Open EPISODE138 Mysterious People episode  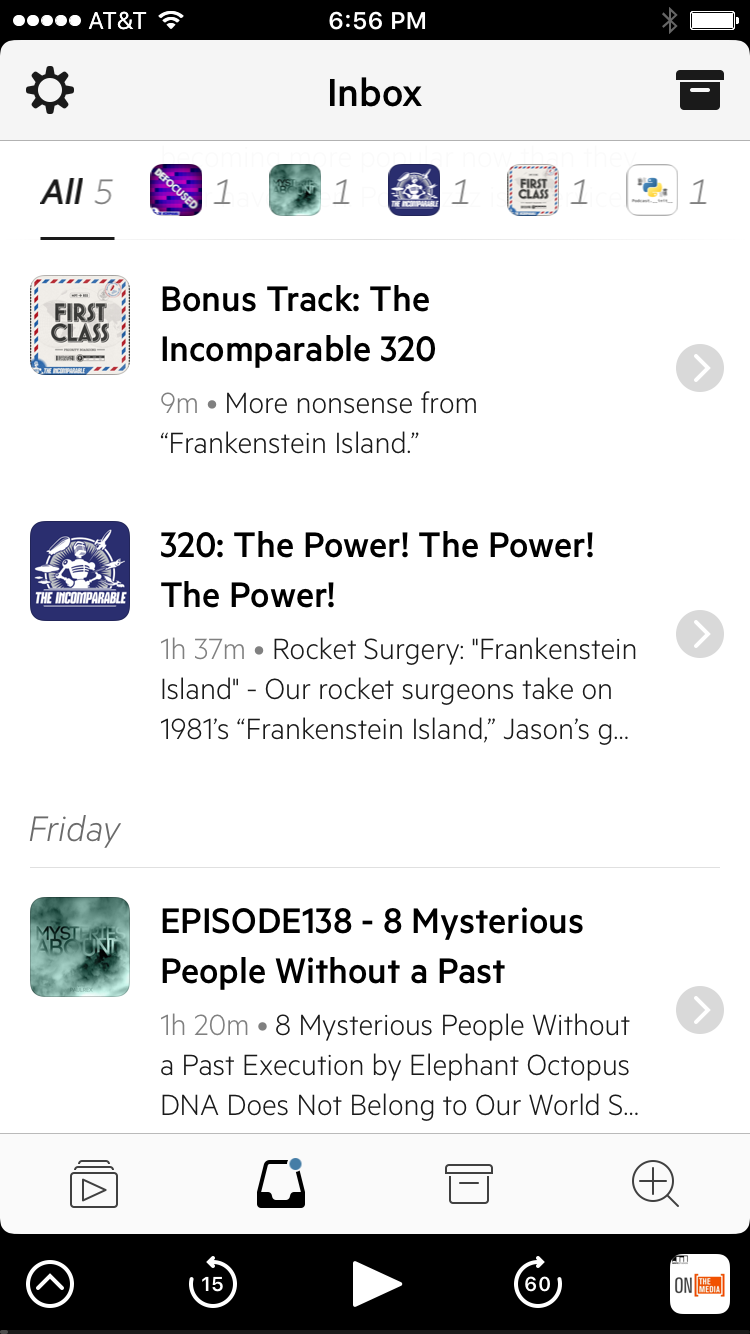371,946
